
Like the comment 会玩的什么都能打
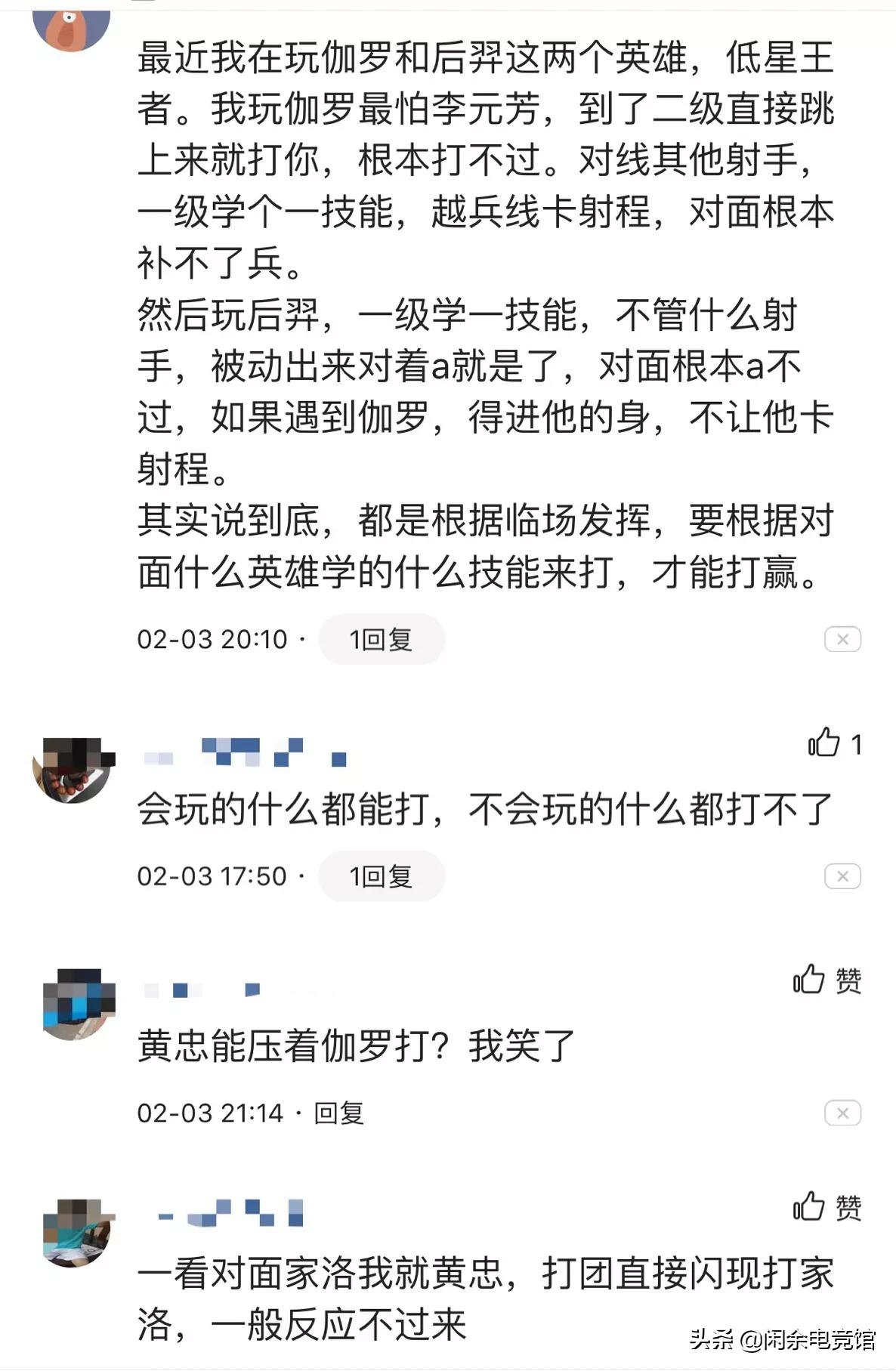(x=824, y=743)
